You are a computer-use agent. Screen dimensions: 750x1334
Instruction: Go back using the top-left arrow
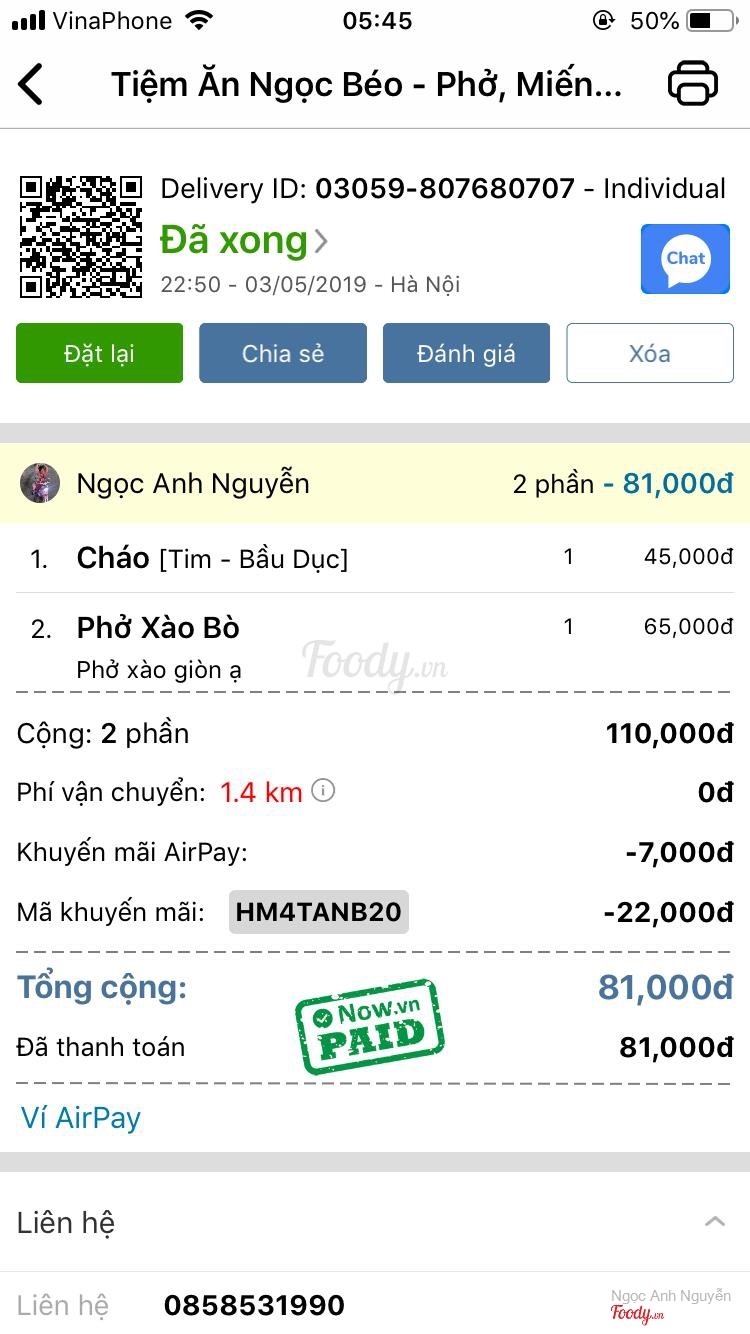click(x=32, y=84)
